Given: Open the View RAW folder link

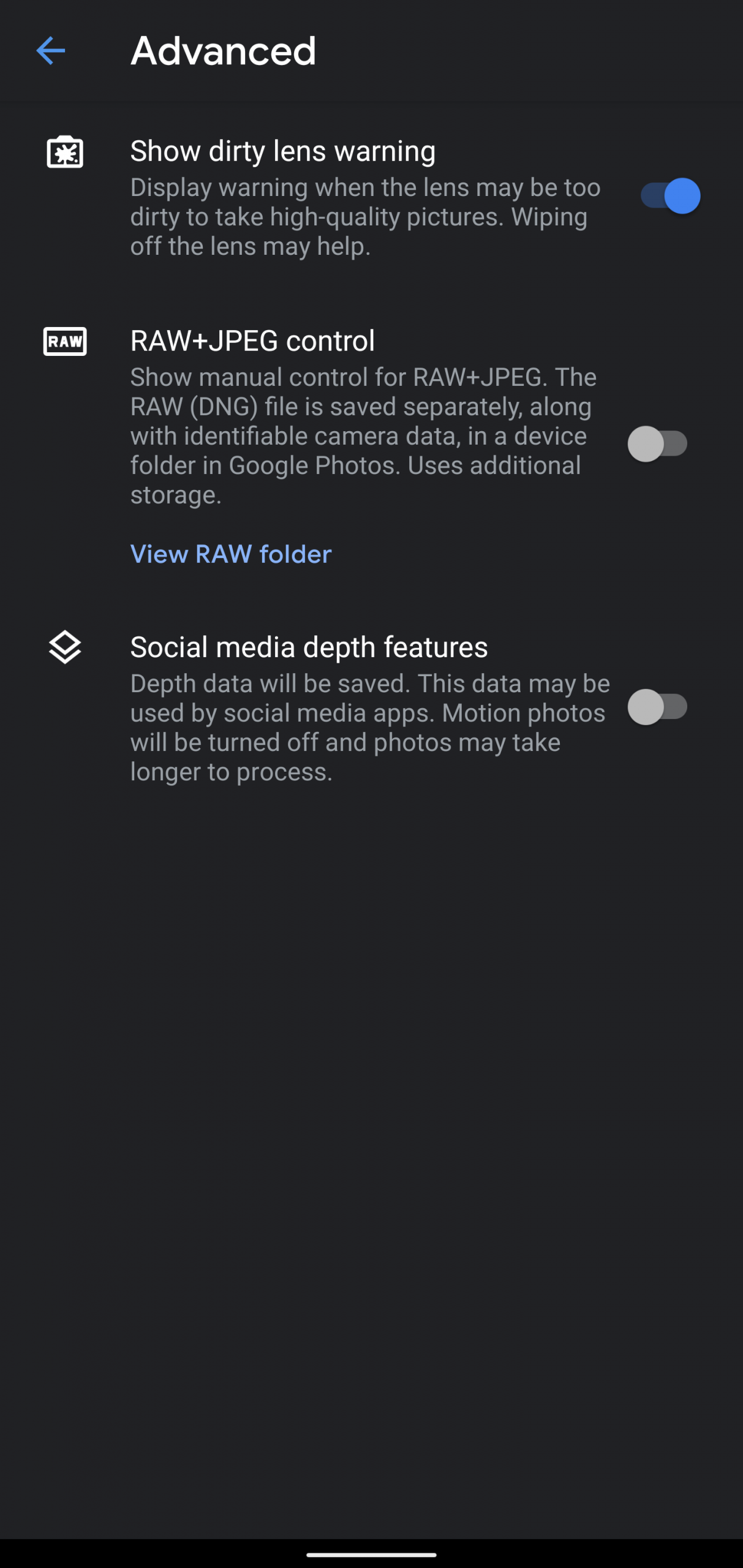Looking at the screenshot, I should (x=231, y=554).
